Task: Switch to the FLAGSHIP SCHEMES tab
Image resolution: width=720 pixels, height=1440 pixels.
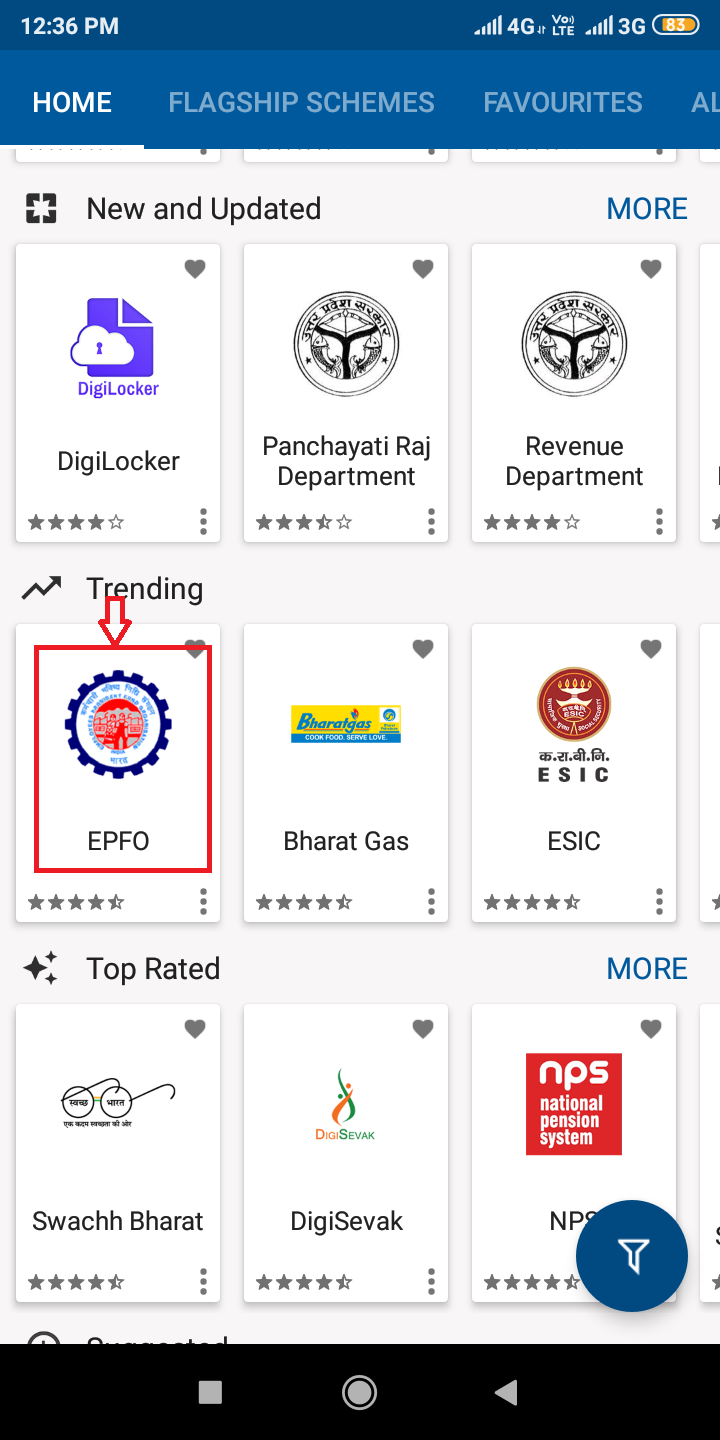Action: (301, 101)
